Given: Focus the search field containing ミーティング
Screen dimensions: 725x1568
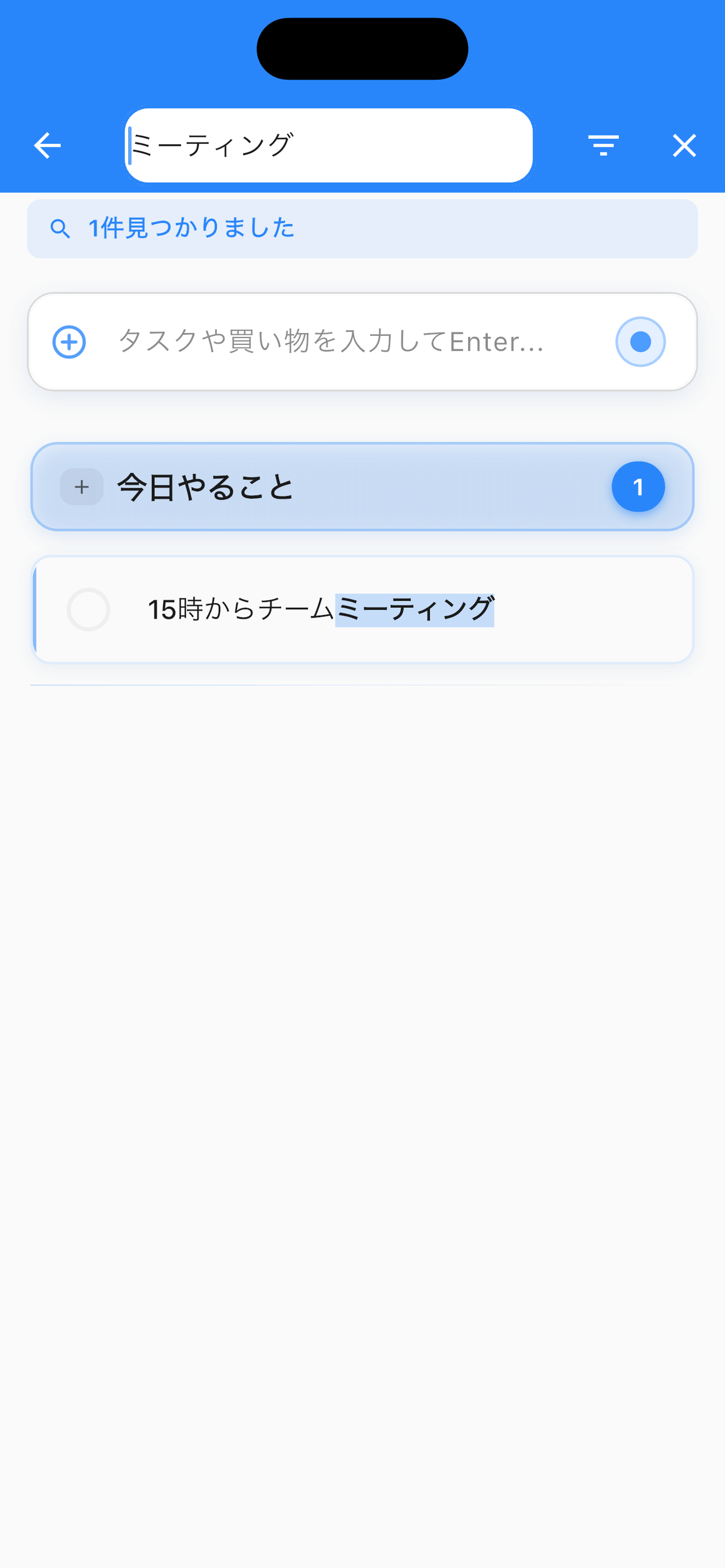Looking at the screenshot, I should pyautogui.click(x=329, y=145).
